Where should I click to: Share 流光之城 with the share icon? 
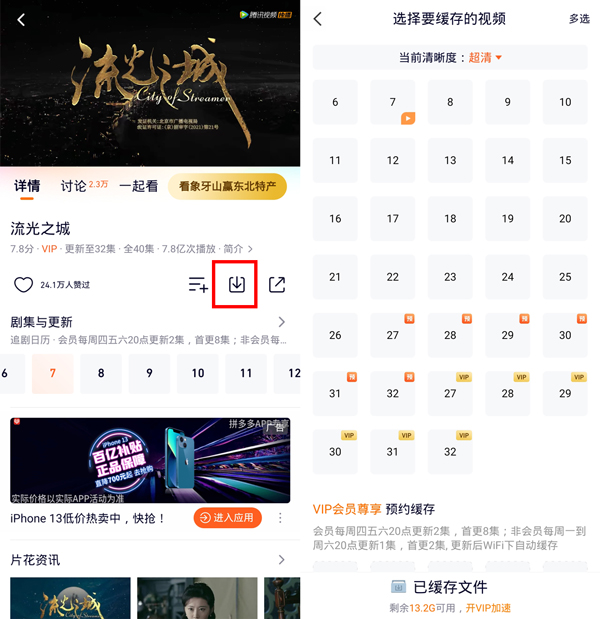click(x=277, y=285)
